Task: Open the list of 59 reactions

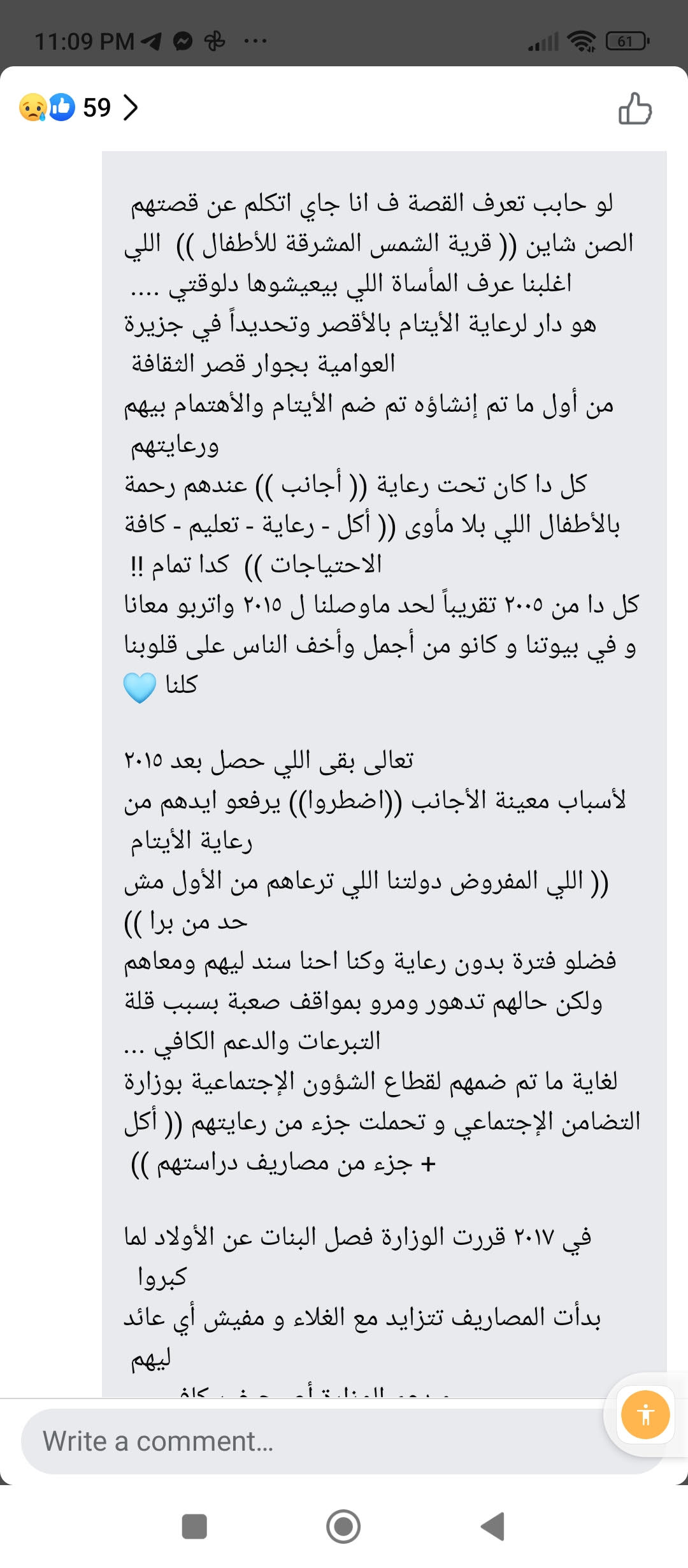Action: (x=78, y=107)
